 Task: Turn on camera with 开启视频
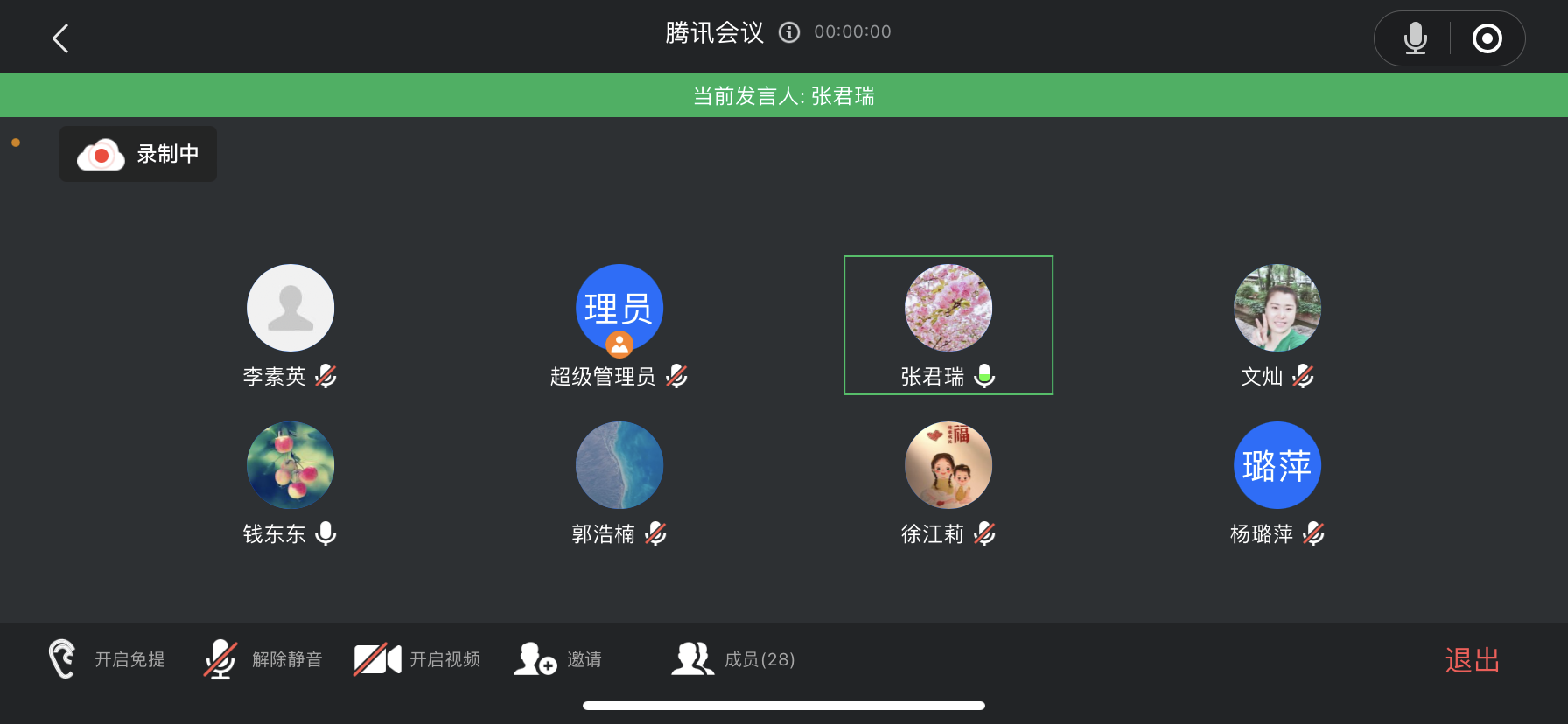tap(417, 659)
